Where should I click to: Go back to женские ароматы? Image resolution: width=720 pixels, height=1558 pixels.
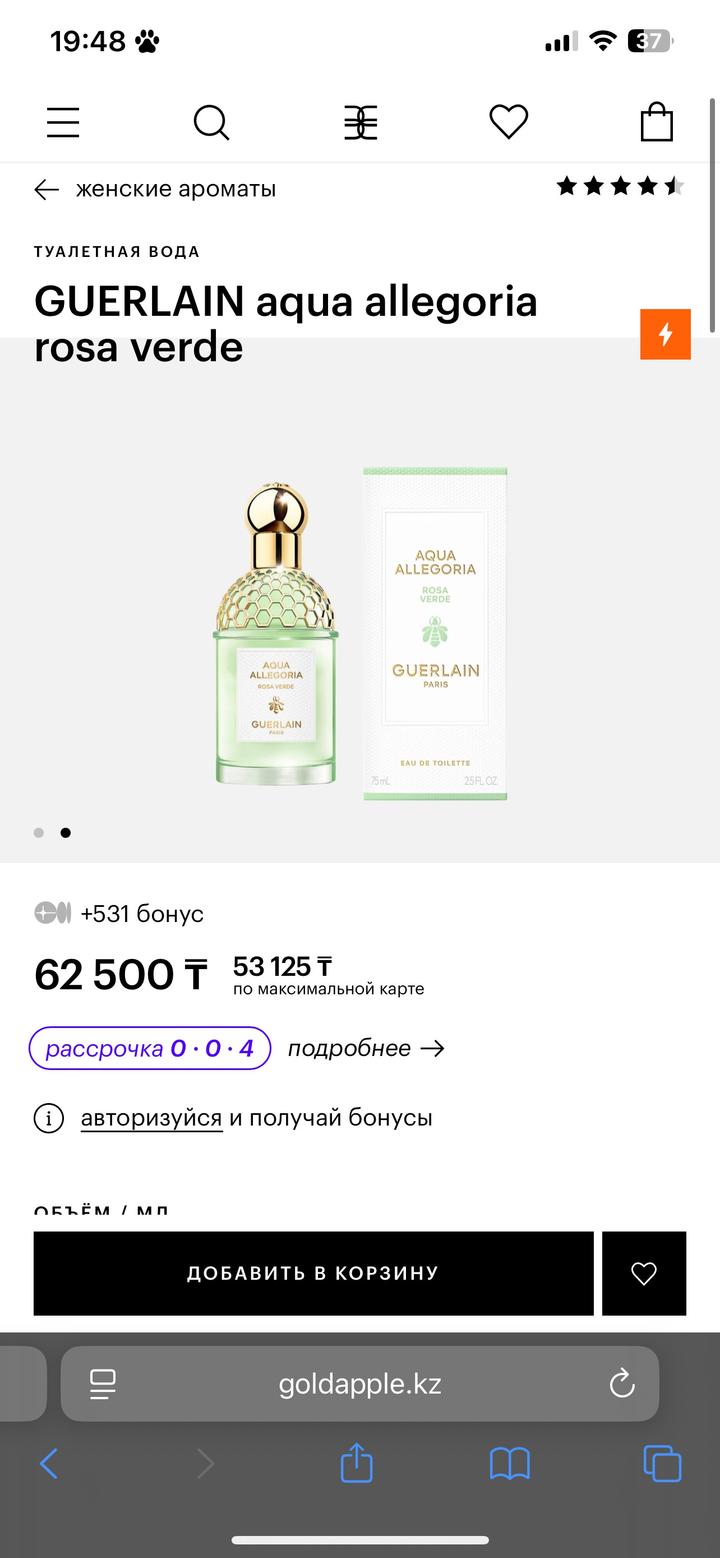[155, 189]
